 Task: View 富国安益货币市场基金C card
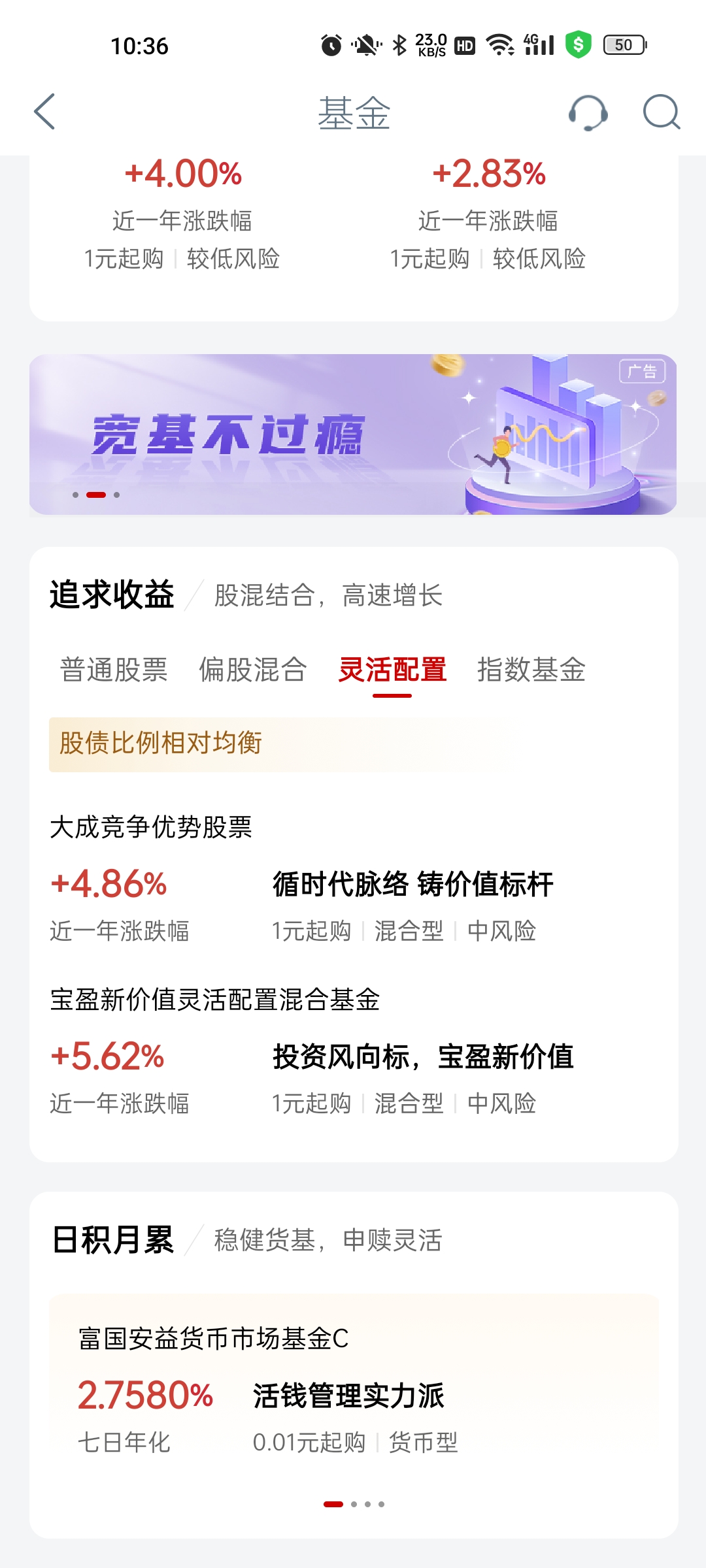pyautogui.click(x=353, y=1385)
